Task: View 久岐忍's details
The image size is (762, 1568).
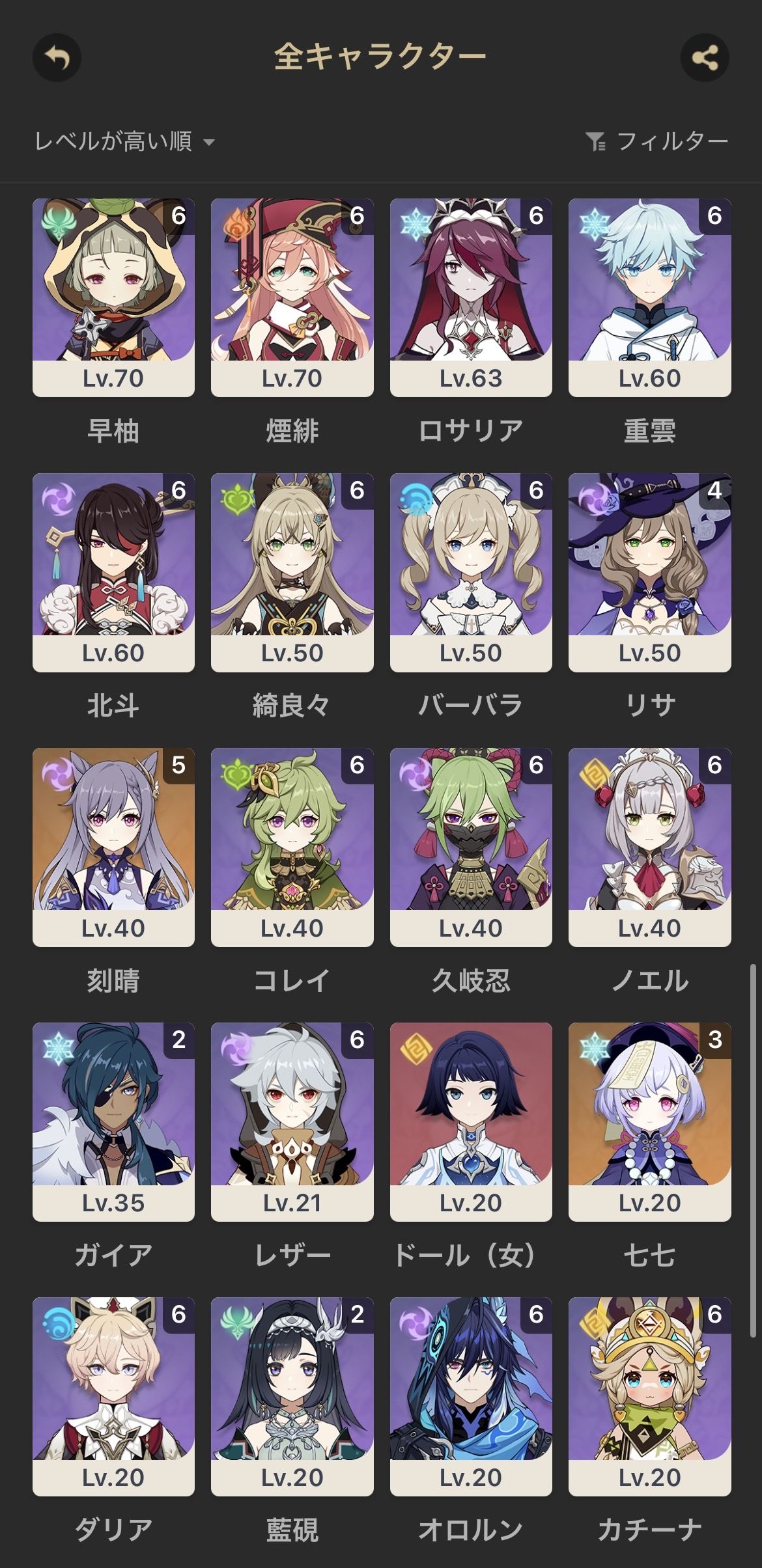Action: [471, 847]
